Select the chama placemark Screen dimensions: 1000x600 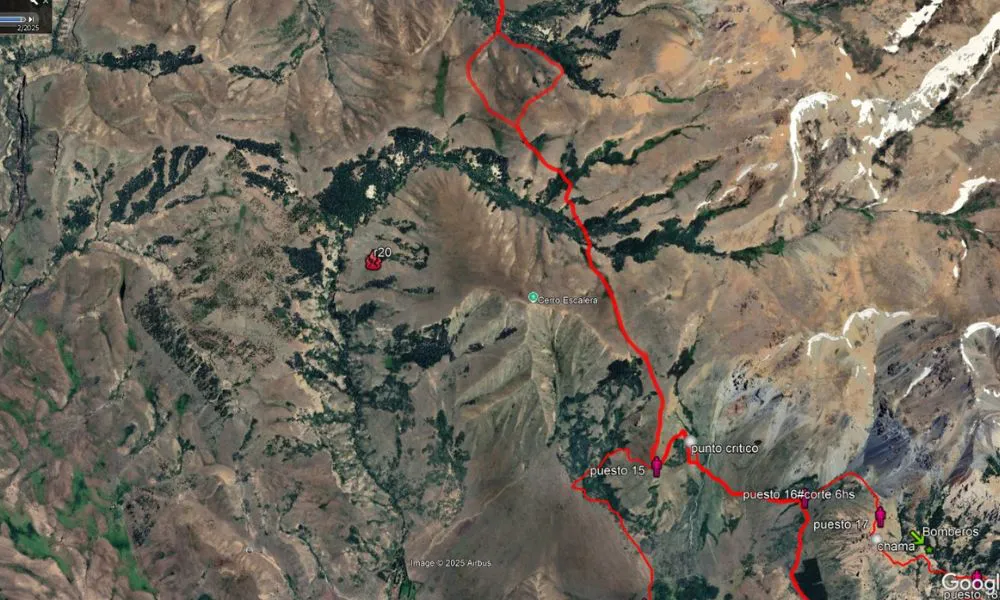point(876,539)
